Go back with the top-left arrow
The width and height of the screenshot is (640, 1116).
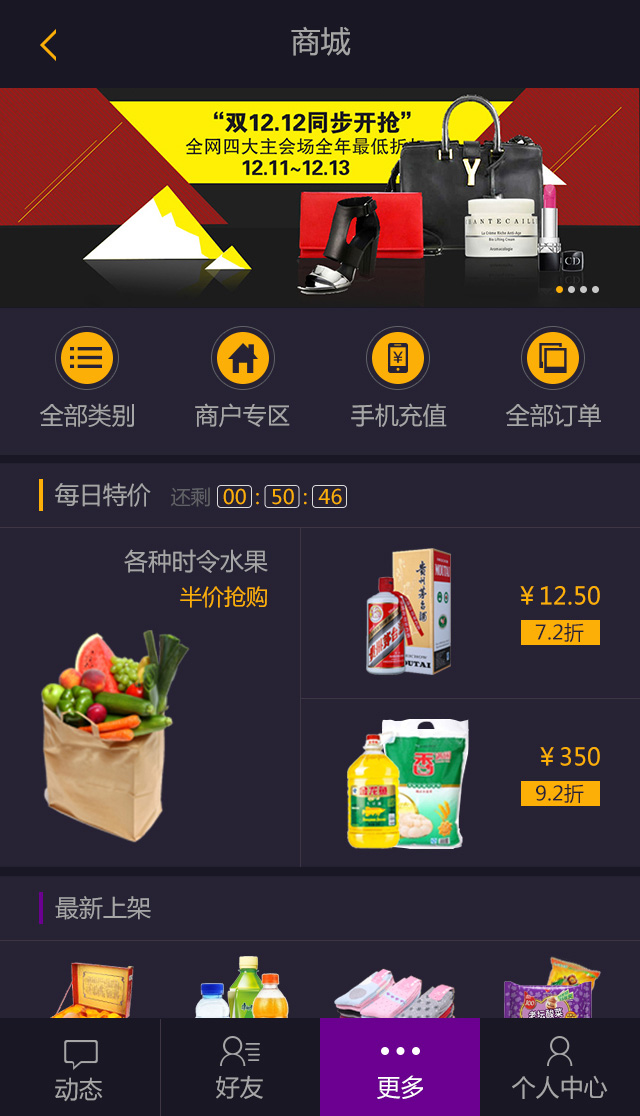tap(48, 44)
